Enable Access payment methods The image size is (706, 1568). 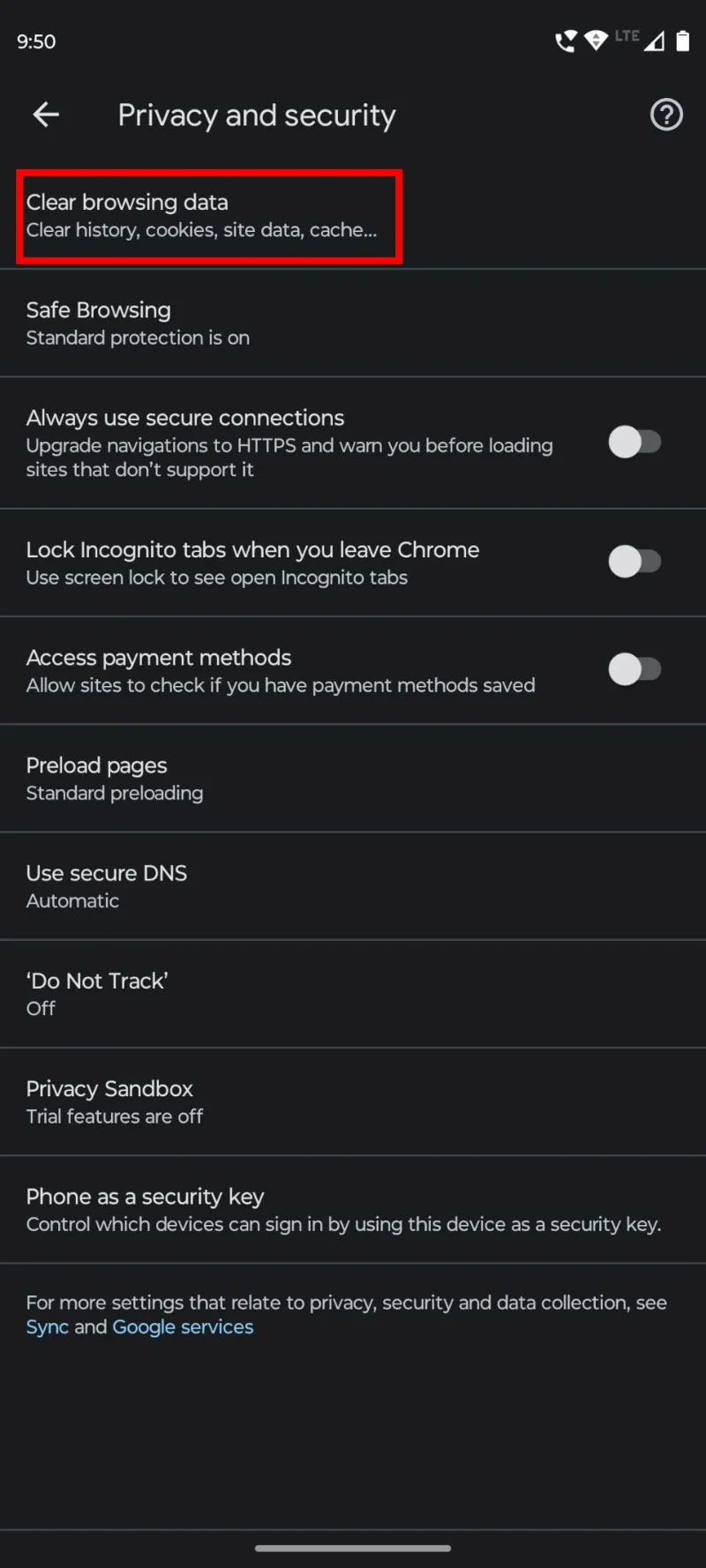point(637,669)
